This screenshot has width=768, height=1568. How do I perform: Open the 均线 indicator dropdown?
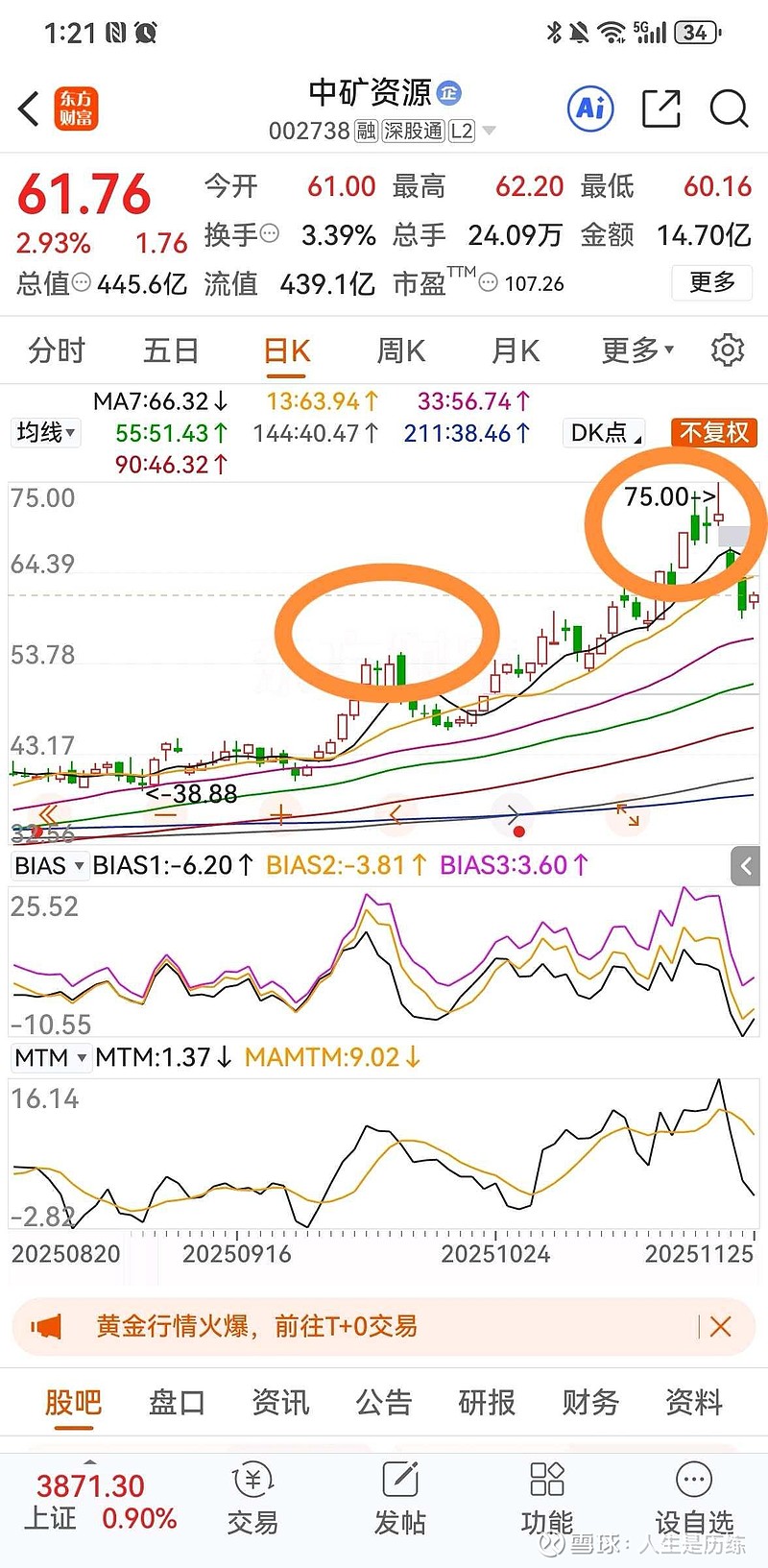point(45,432)
